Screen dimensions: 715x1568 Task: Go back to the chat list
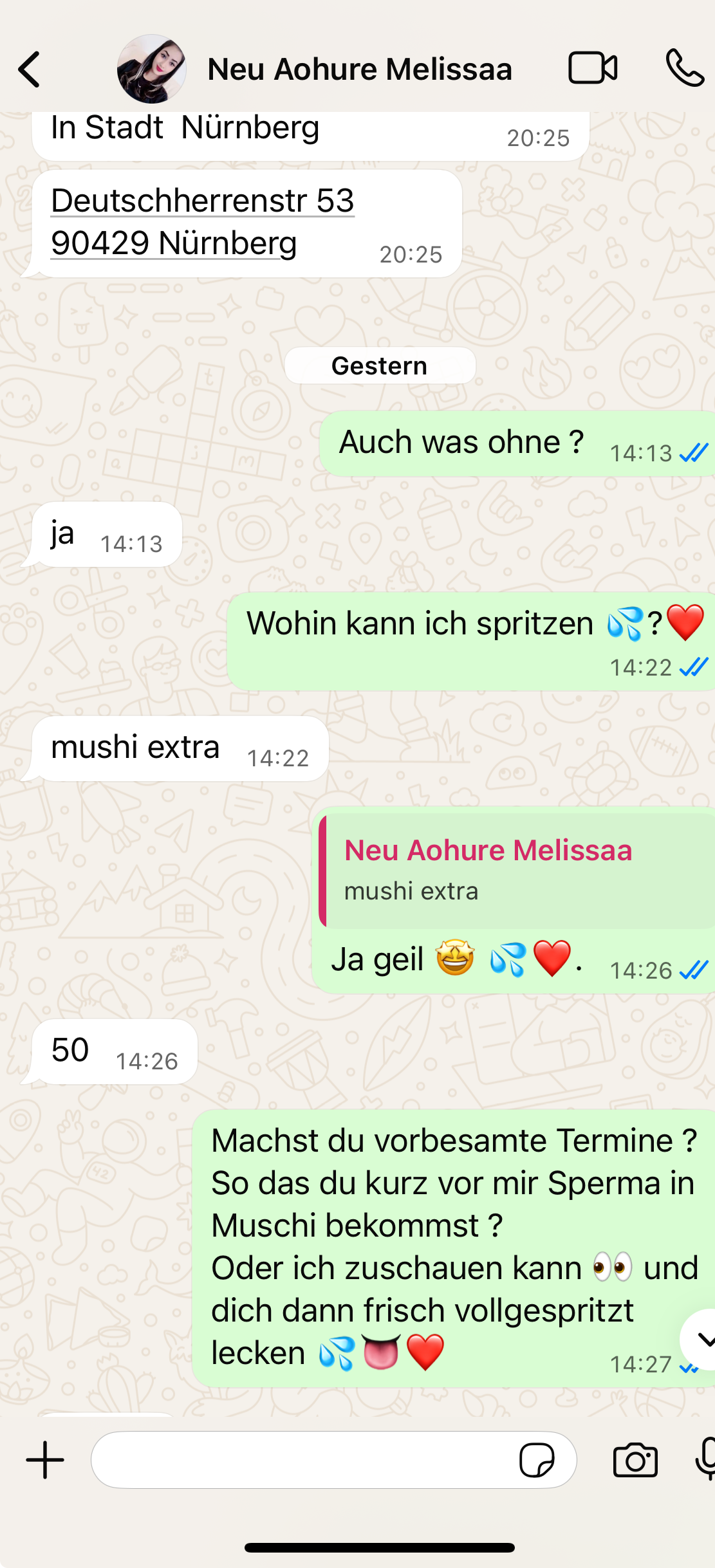pos(30,69)
